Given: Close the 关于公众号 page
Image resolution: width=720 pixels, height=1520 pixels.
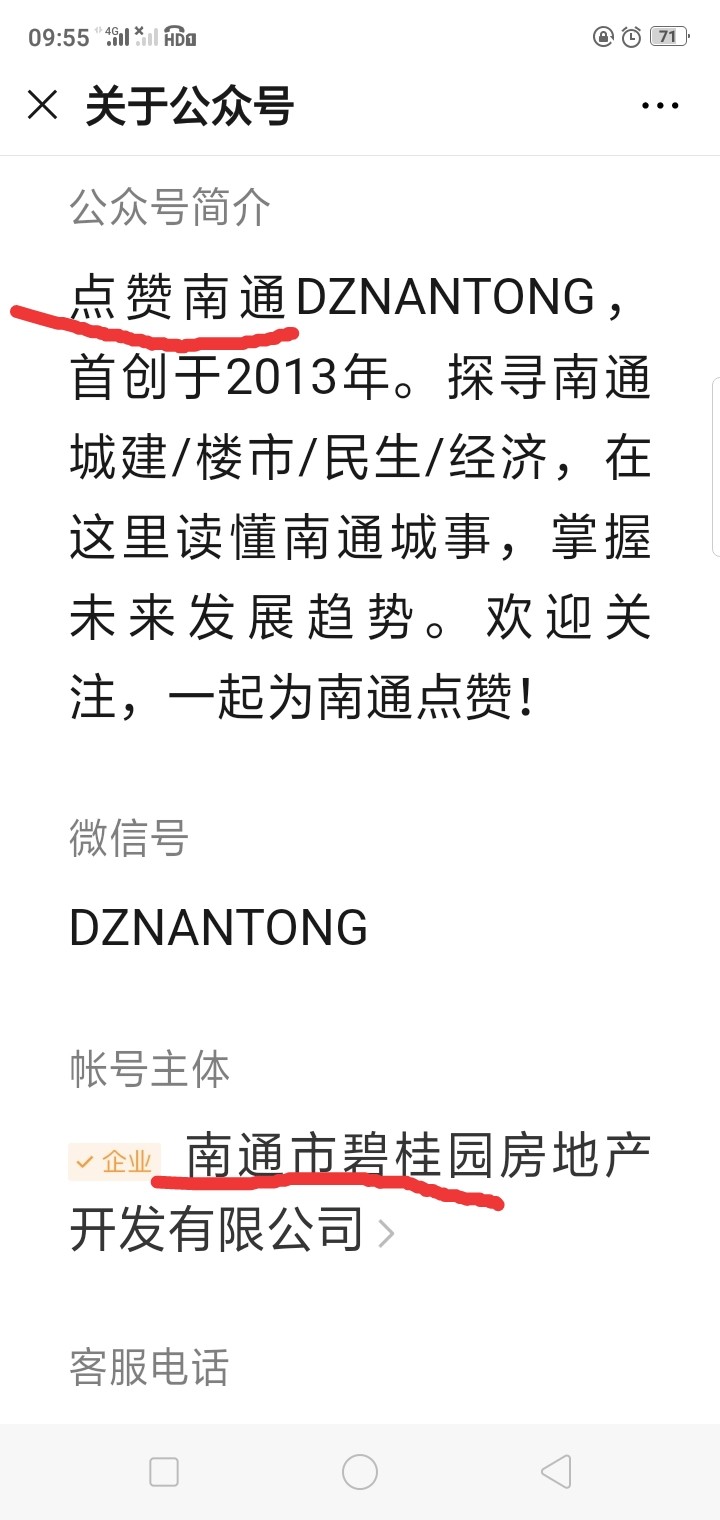Looking at the screenshot, I should [x=42, y=105].
